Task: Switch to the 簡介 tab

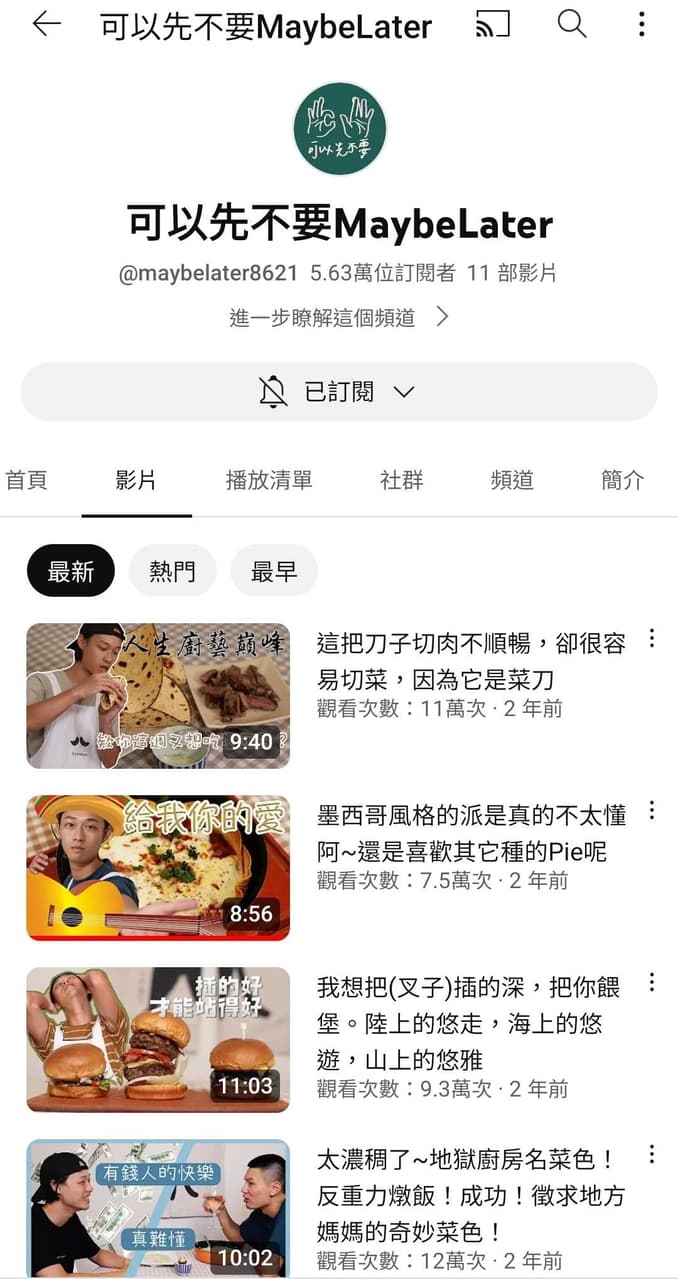Action: (x=623, y=480)
